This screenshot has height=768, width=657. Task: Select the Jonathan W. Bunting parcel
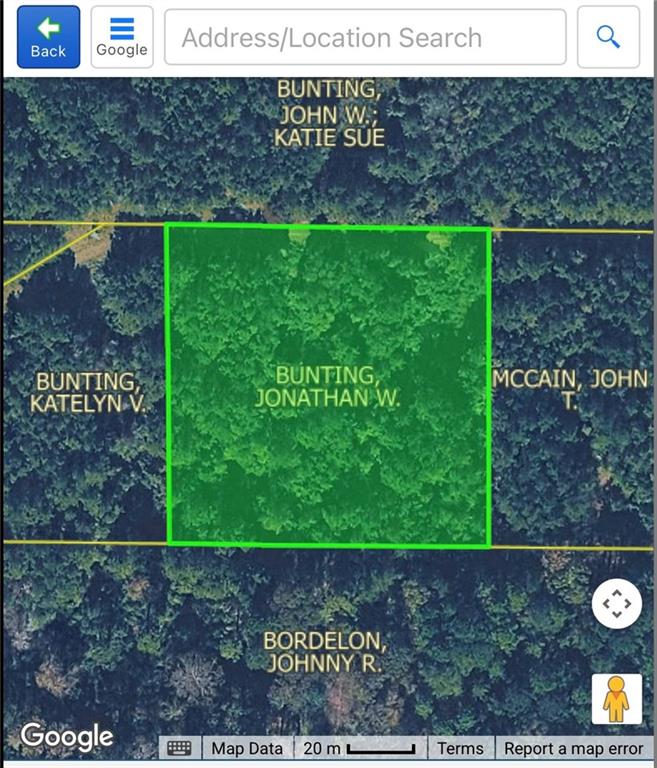[328, 386]
